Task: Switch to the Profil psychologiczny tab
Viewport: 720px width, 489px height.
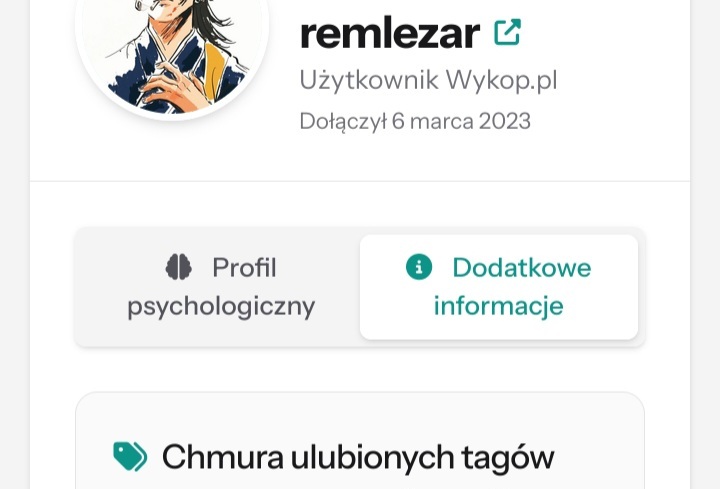Action: click(x=220, y=287)
